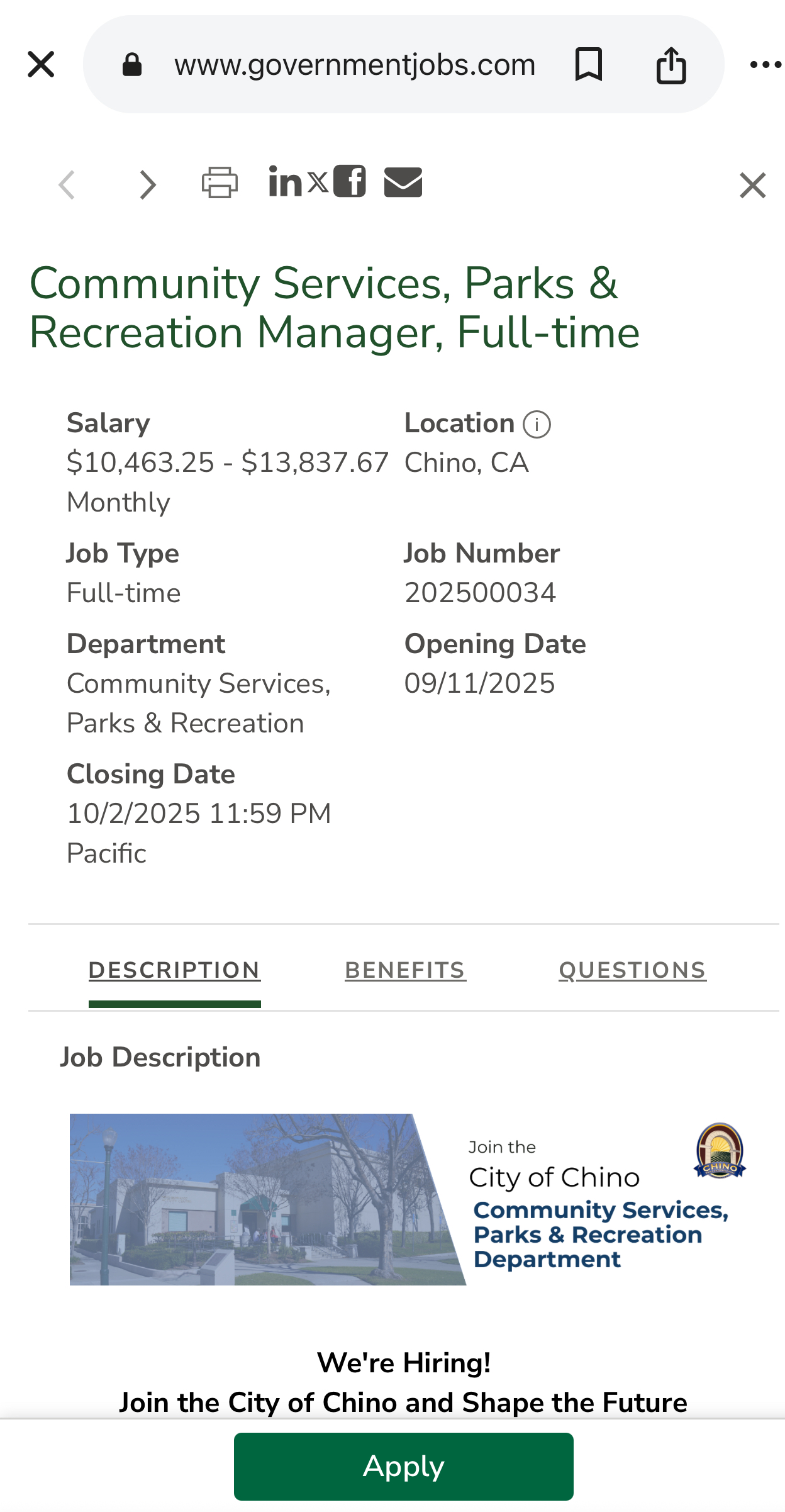Email this job posting
This screenshot has width=785, height=1512.
point(403,182)
